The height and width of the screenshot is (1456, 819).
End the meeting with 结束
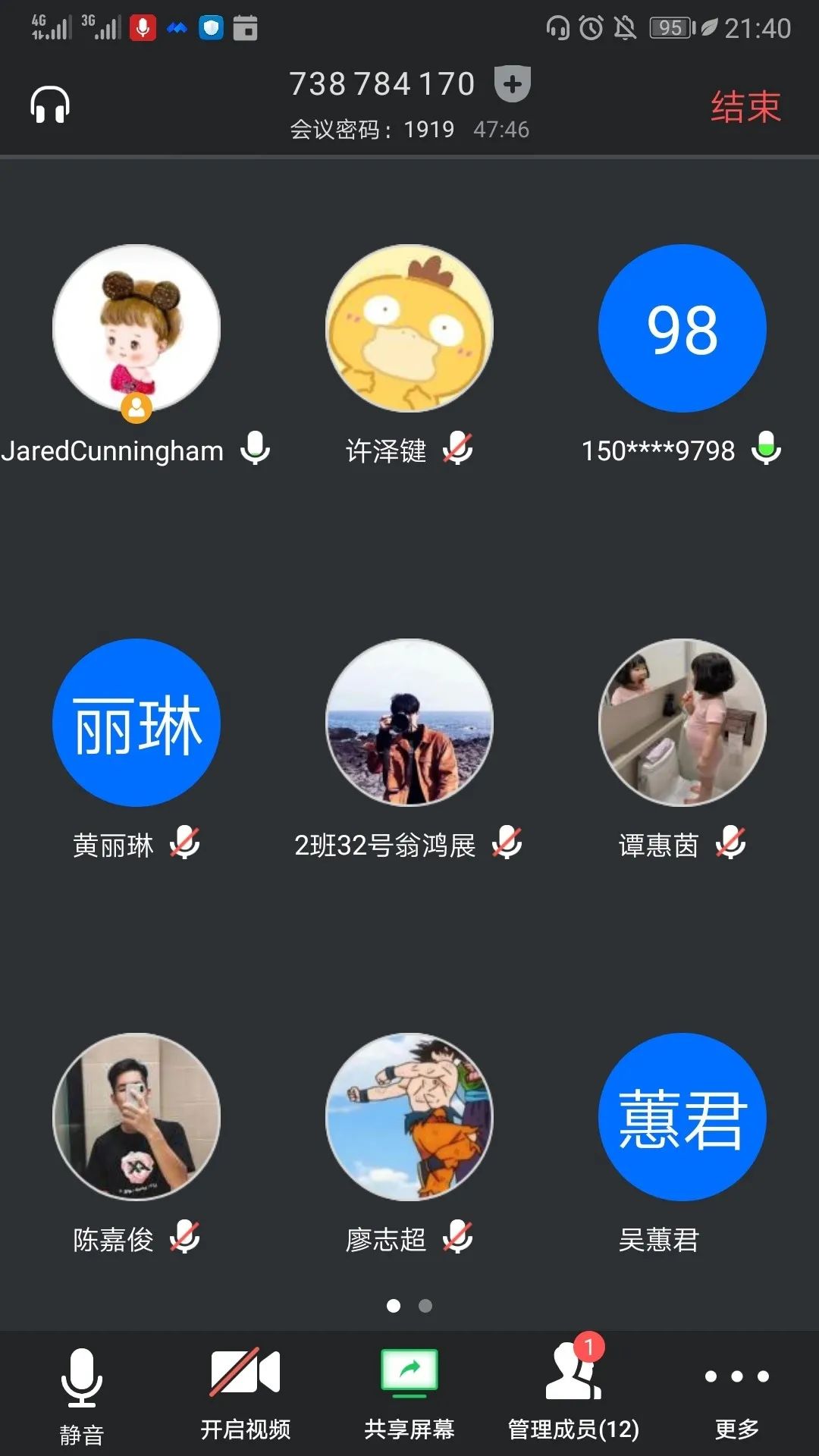745,106
